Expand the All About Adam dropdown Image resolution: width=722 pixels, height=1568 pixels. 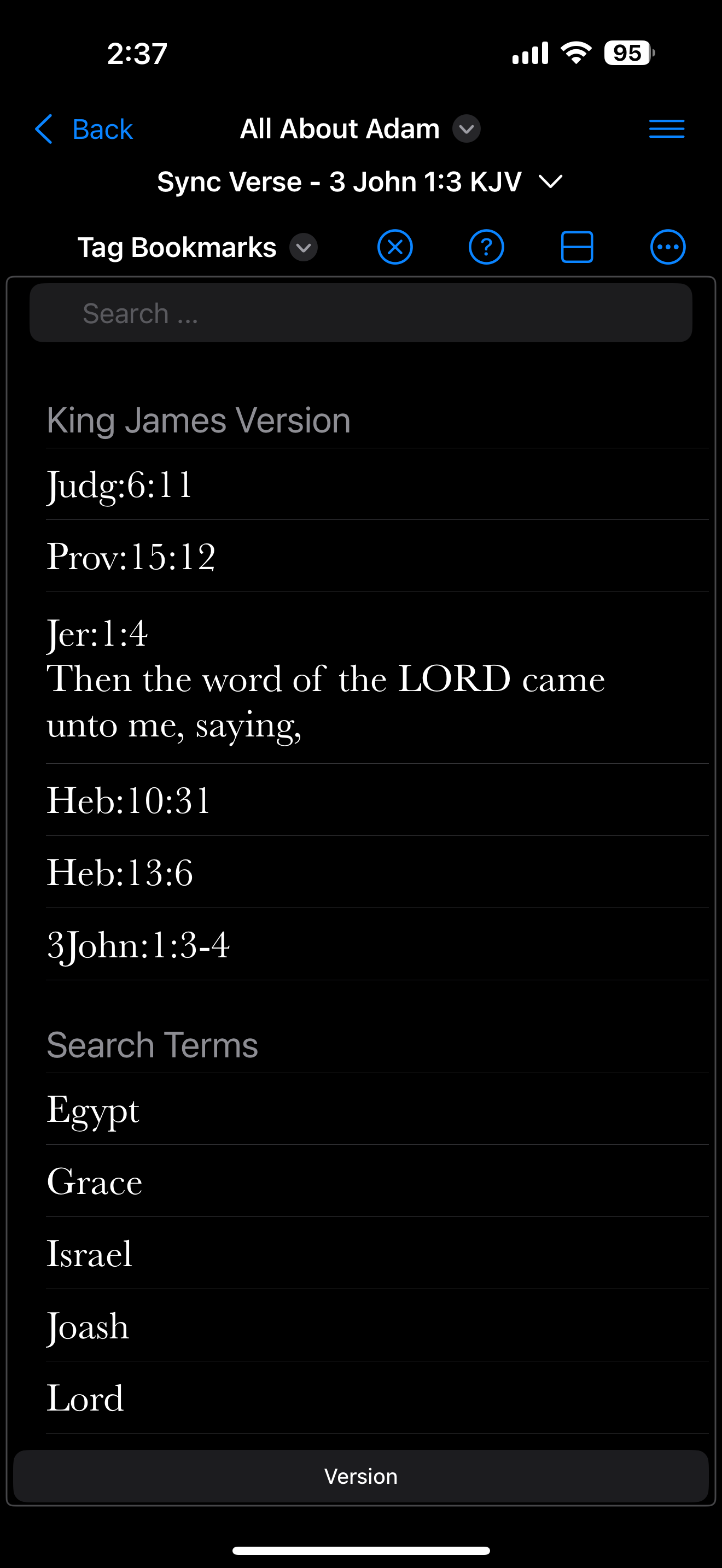tap(467, 129)
